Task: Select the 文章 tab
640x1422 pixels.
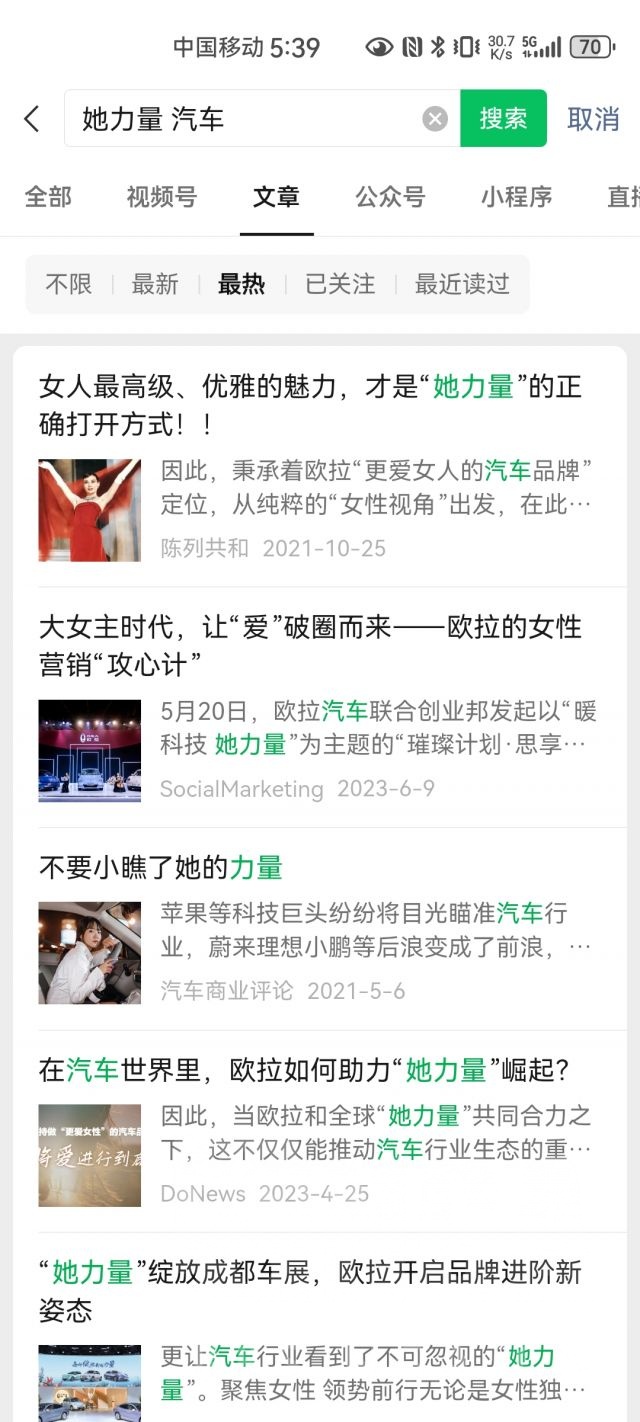Action: point(276,197)
